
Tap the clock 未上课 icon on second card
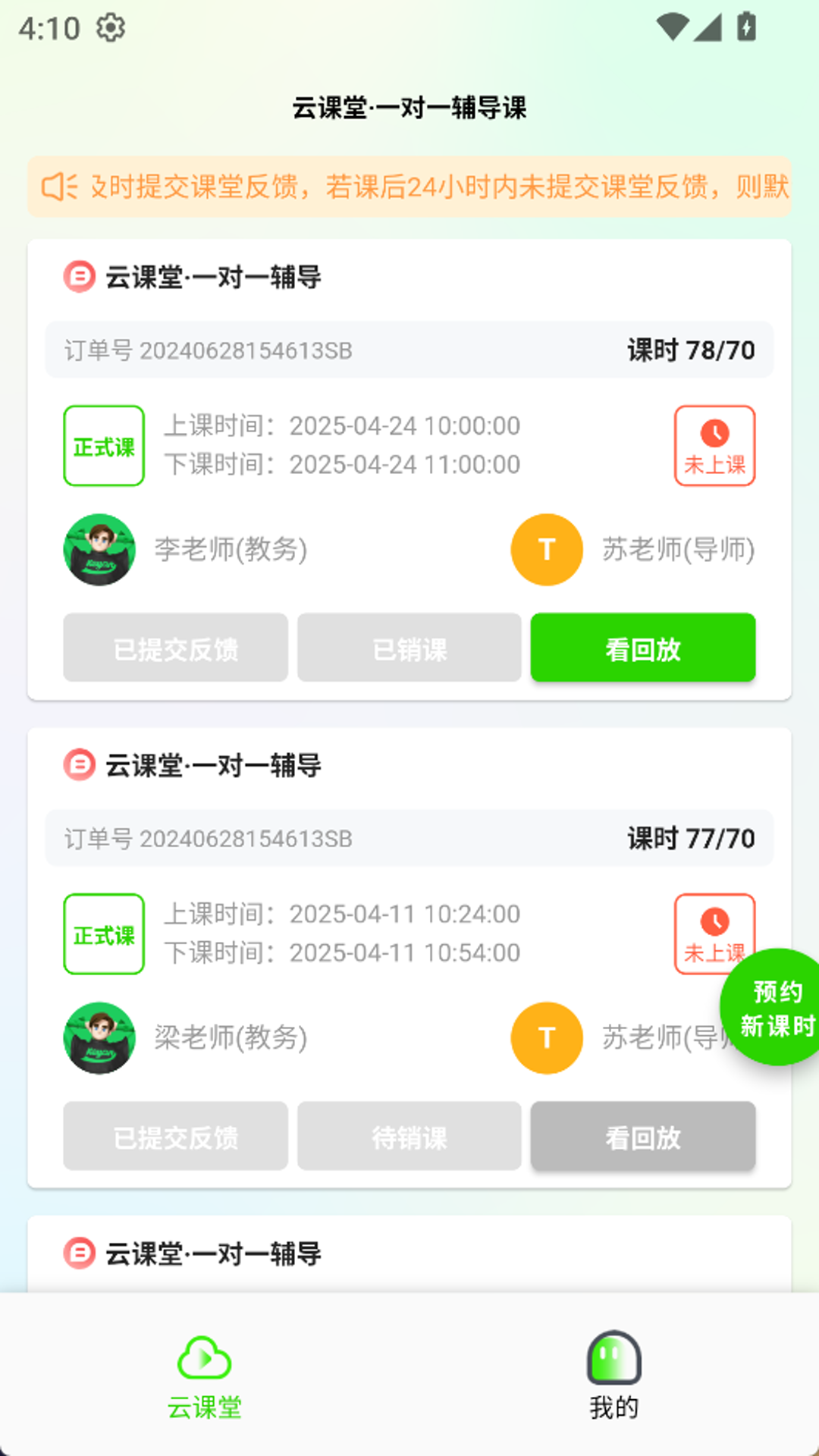714,933
